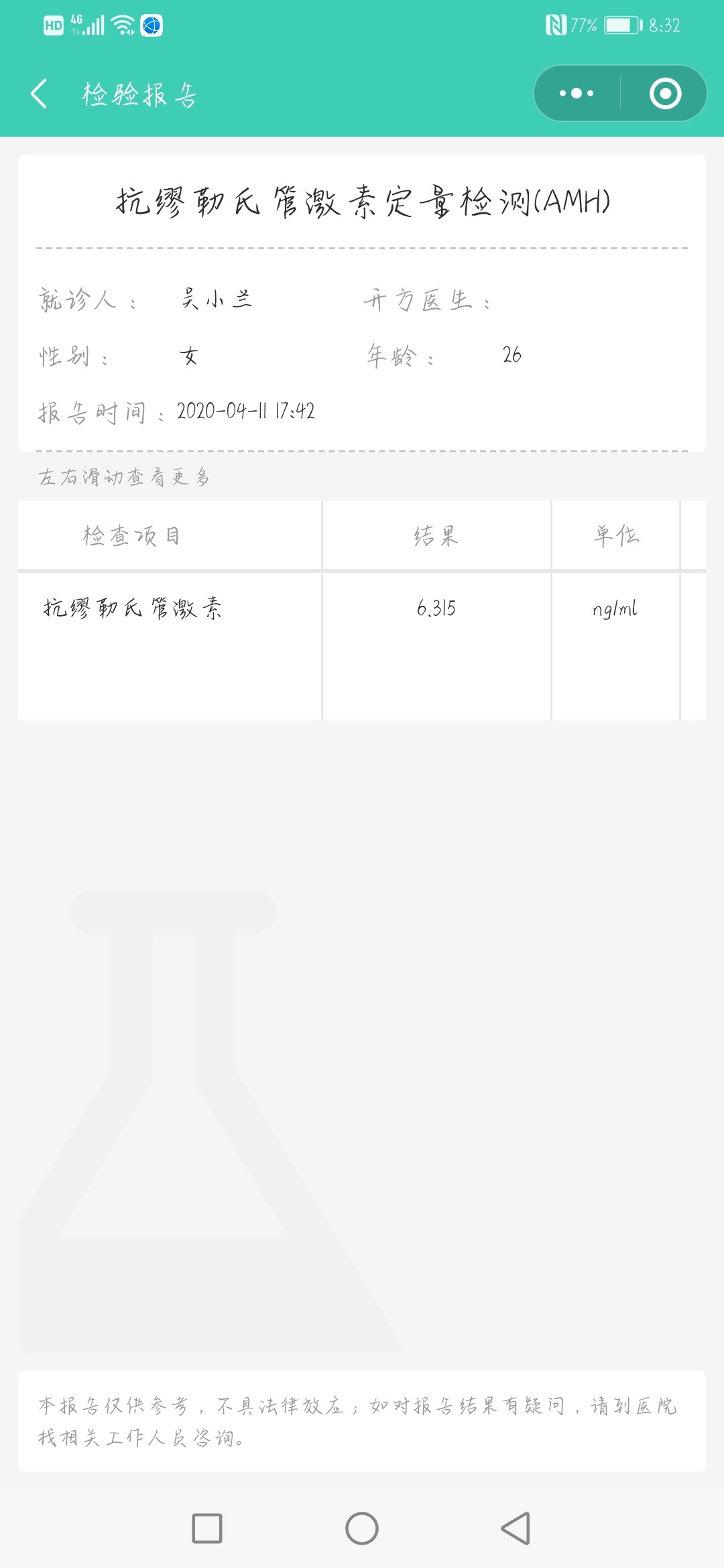Tap the system back button
Image resolution: width=724 pixels, height=1568 pixels.
click(516, 1528)
